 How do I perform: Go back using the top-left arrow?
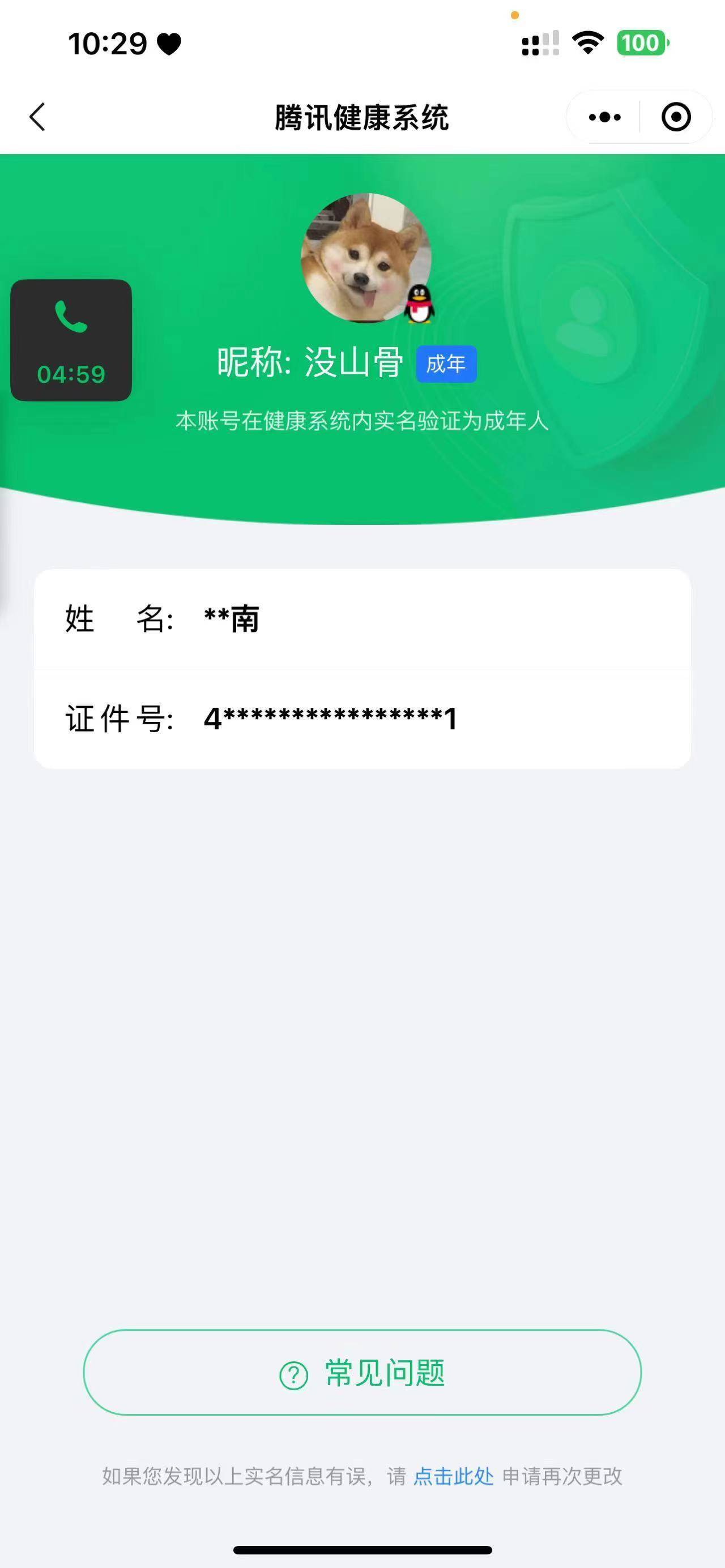point(37,117)
